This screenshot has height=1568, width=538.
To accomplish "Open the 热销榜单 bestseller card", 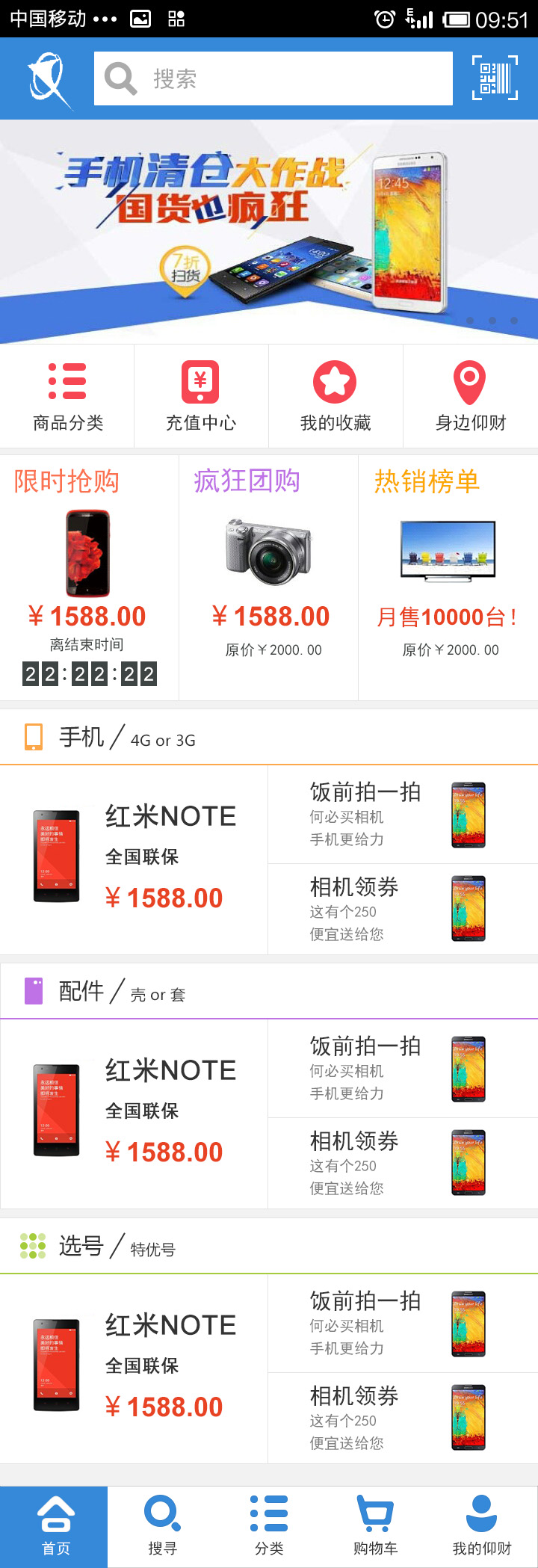I will (x=448, y=577).
